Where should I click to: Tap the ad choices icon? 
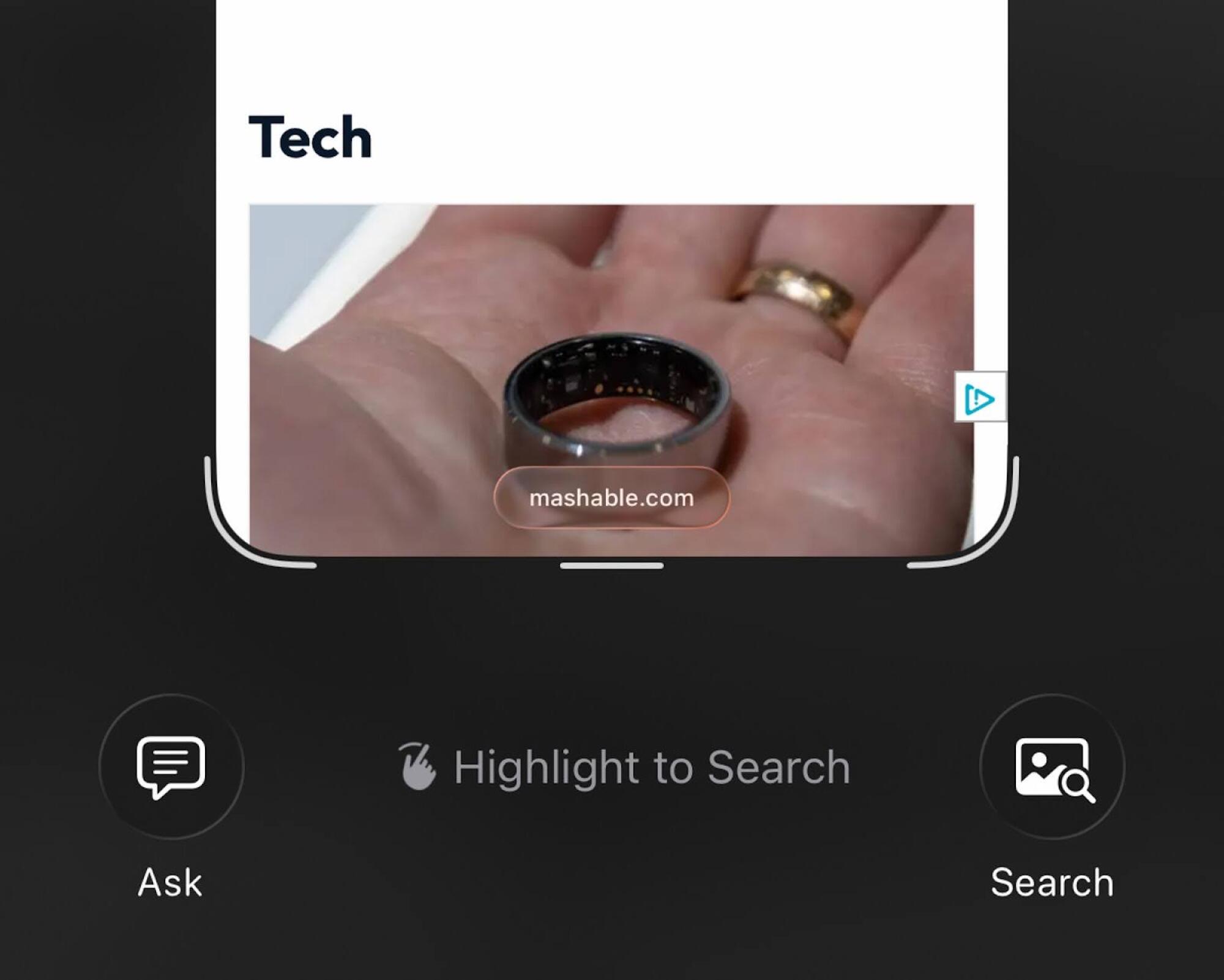pos(980,397)
